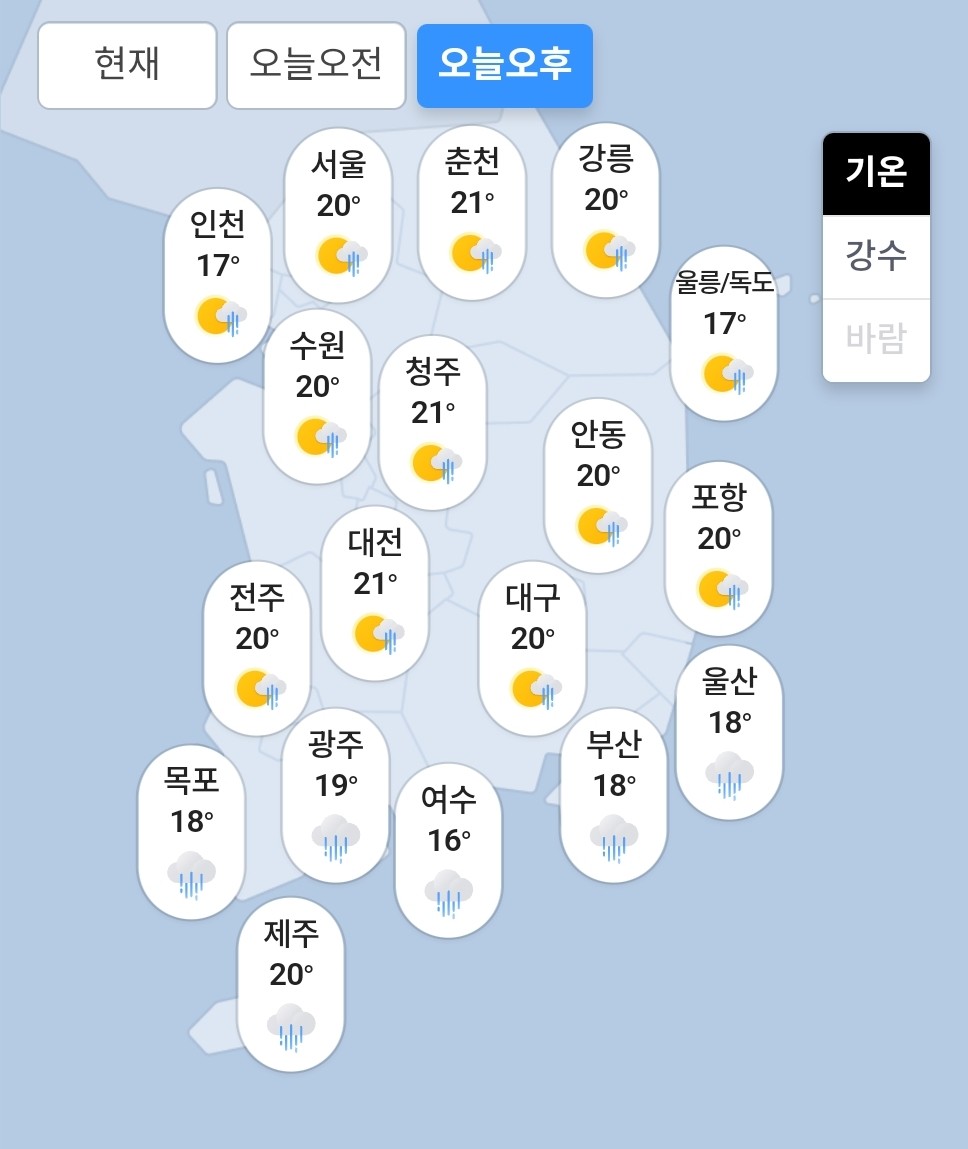Viewport: 968px width, 1149px height.
Task: Select the 대구 city marker
Action: (x=533, y=648)
